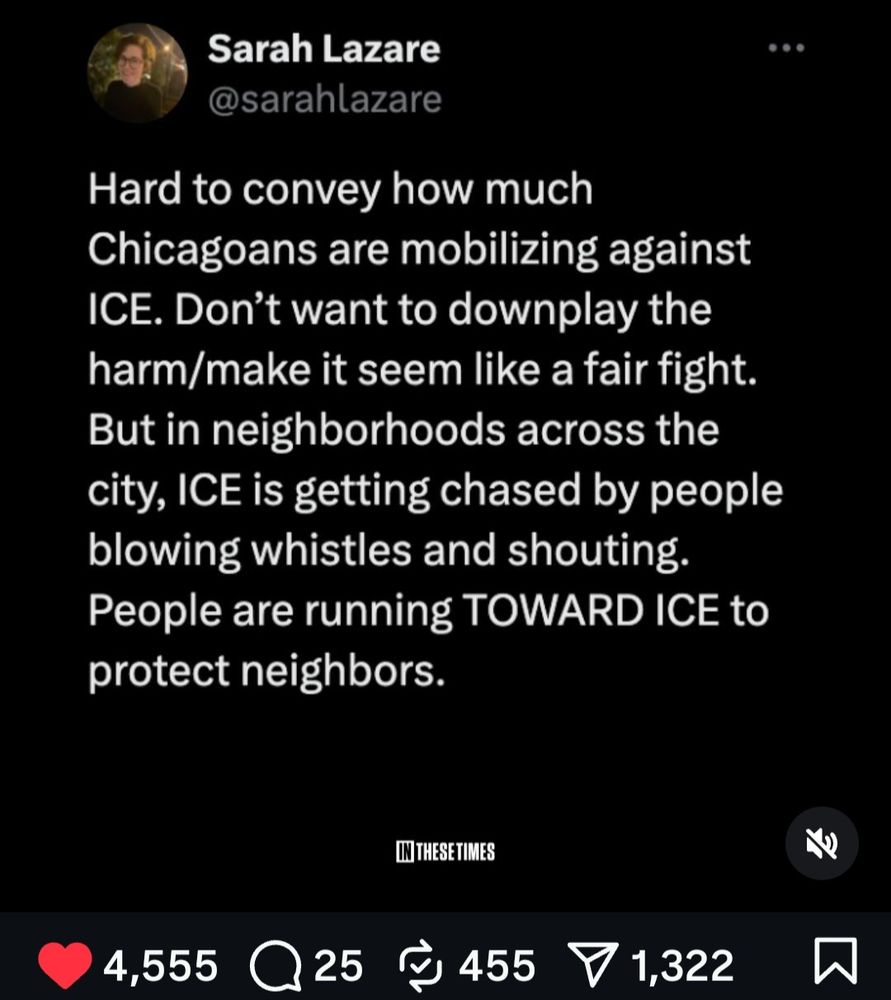Unmute the video sound
This screenshot has width=891, height=1000.
pyautogui.click(x=821, y=844)
